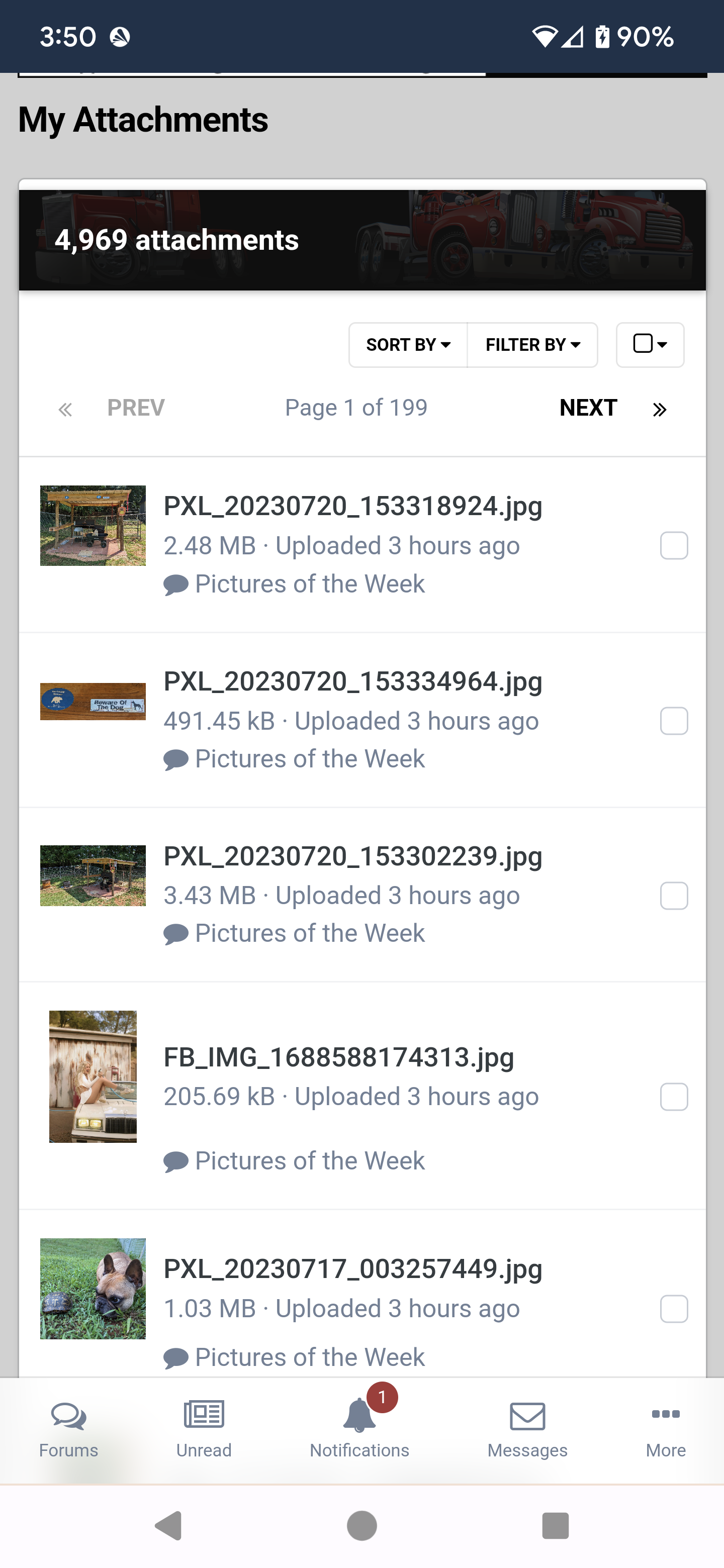This screenshot has width=724, height=1568.
Task: Select checkbox for PXL_20230720_153318924.jpg
Action: click(x=674, y=545)
